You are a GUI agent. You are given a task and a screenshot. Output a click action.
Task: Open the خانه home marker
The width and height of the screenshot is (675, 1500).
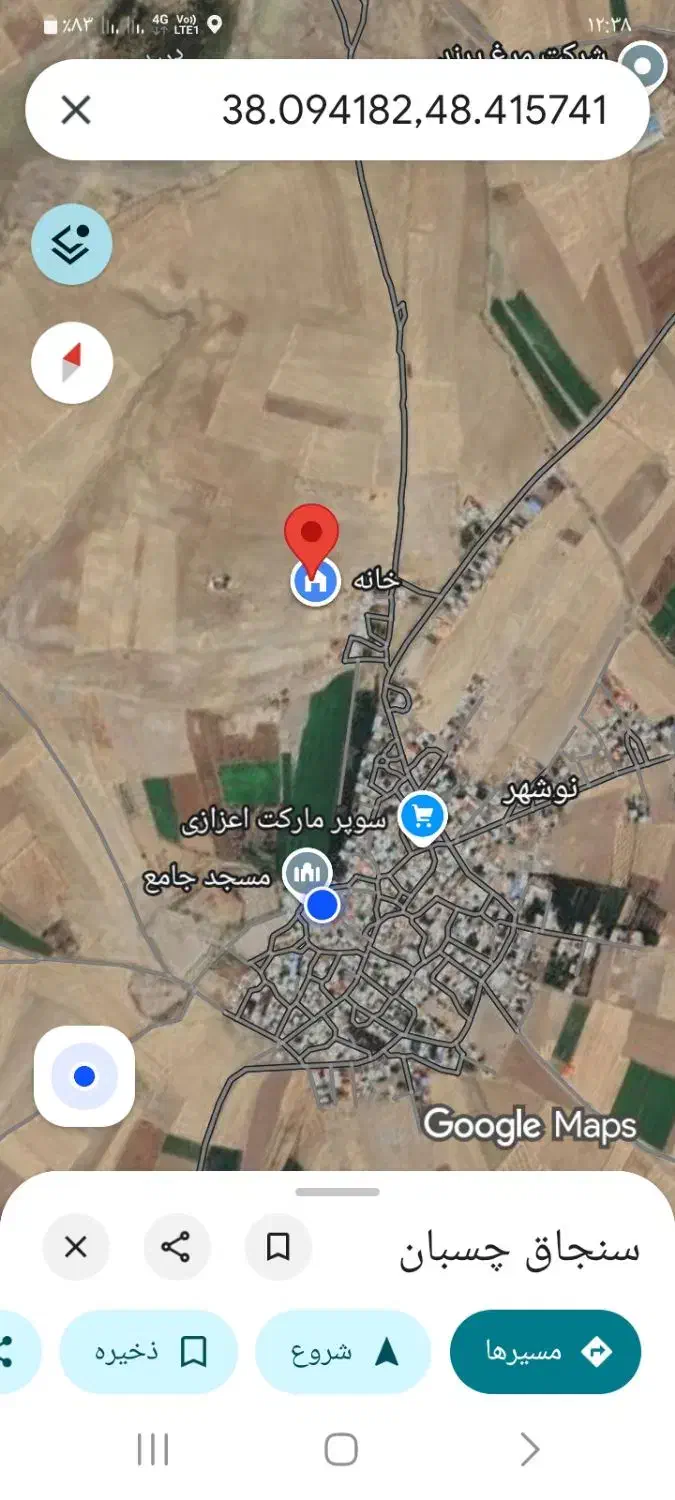point(316,581)
